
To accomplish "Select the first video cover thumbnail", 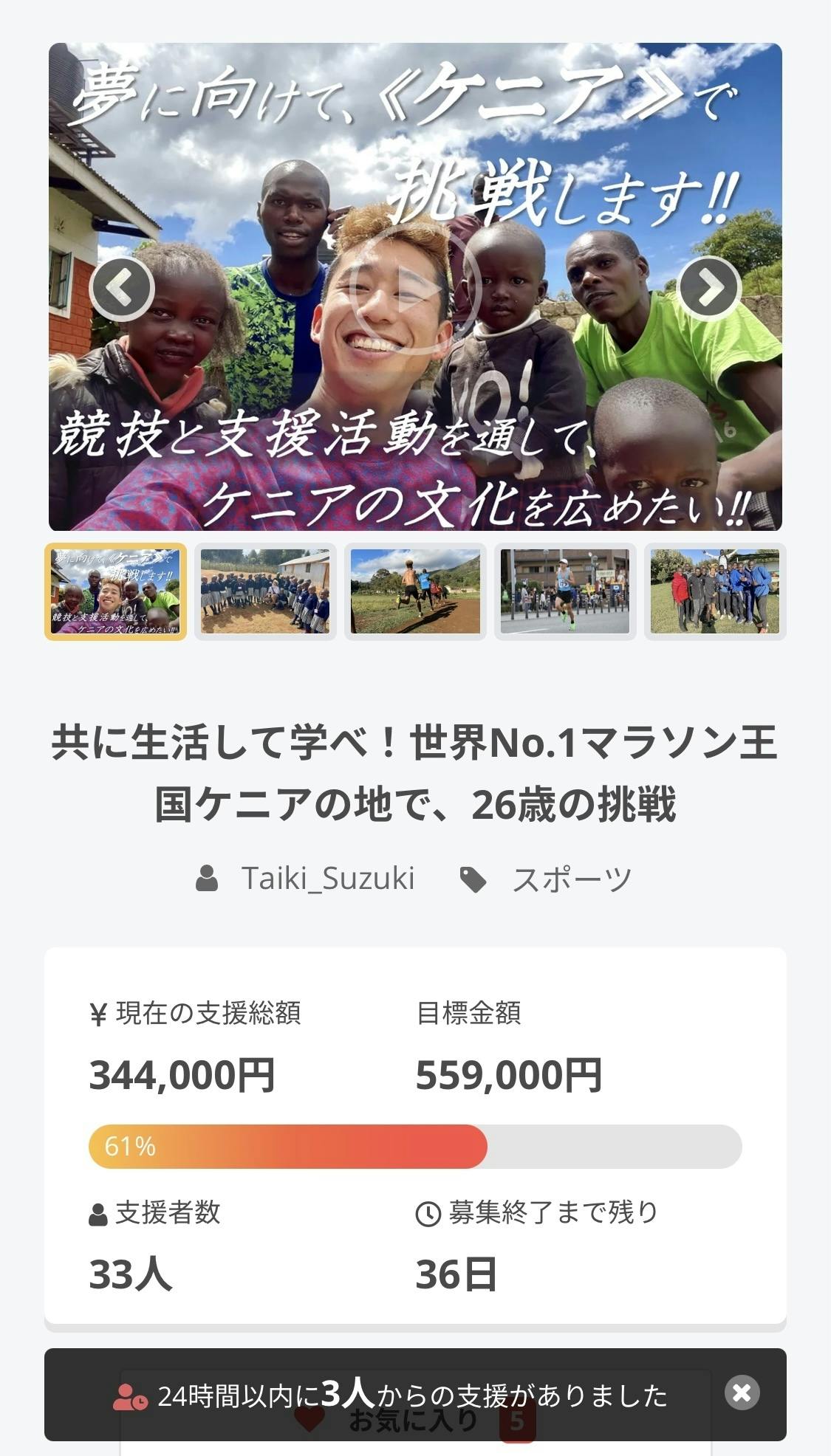I will (x=115, y=591).
